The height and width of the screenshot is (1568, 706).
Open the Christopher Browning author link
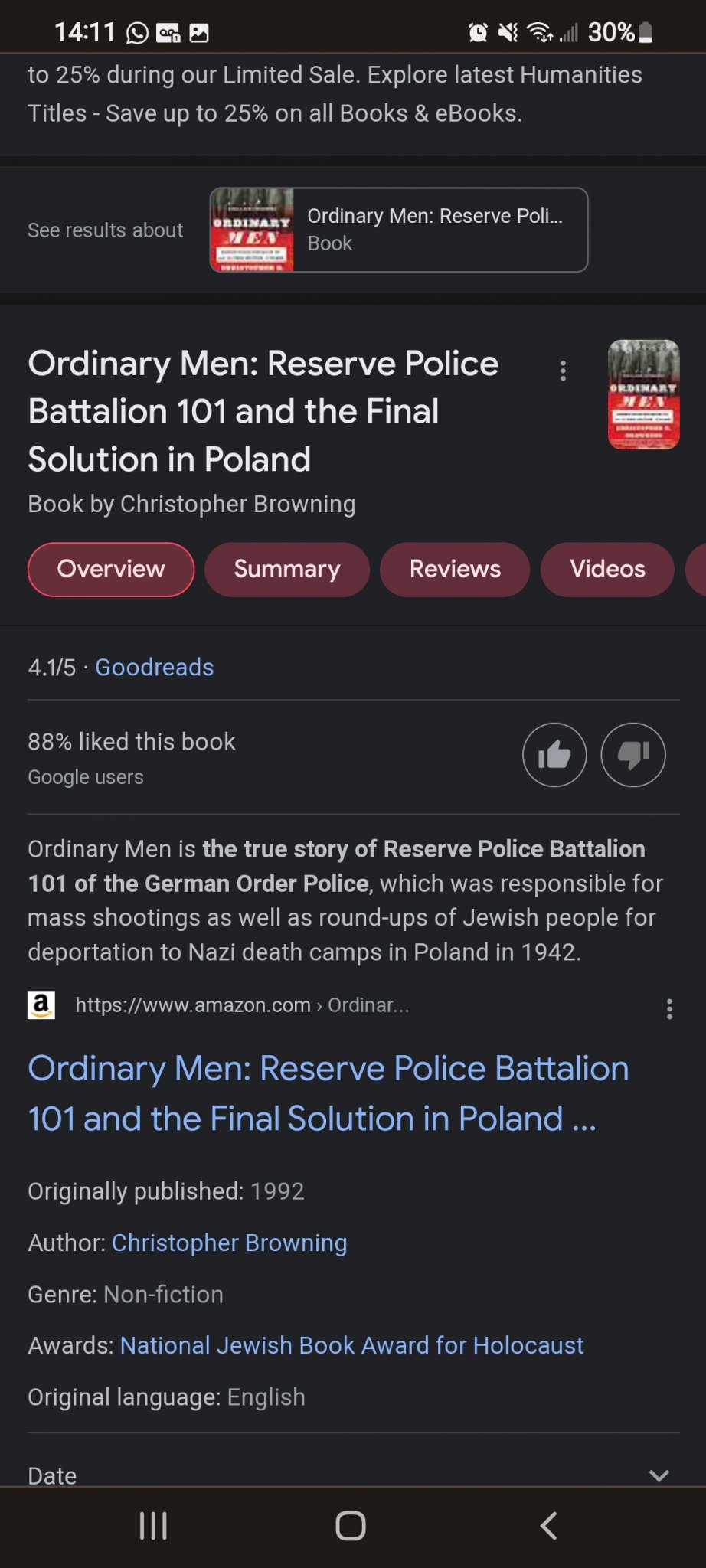point(229,1243)
